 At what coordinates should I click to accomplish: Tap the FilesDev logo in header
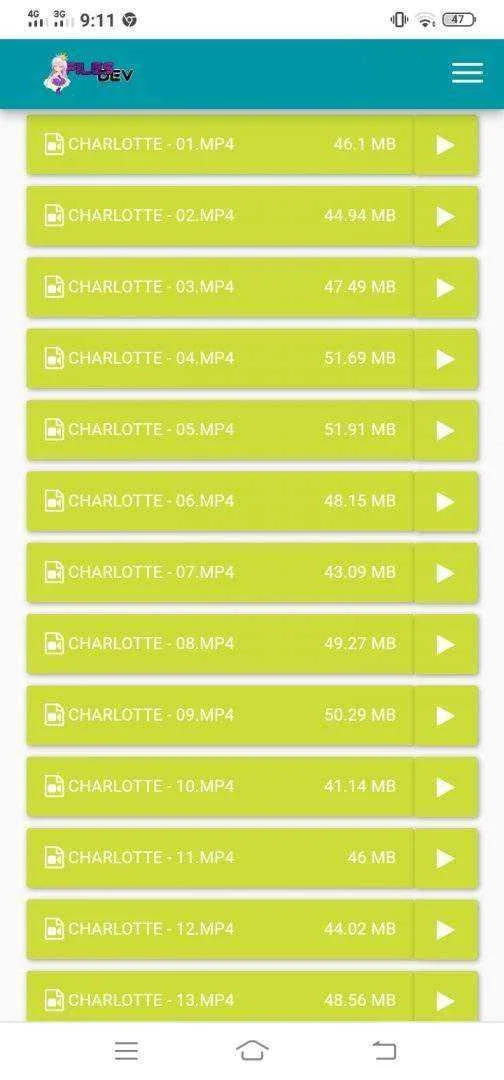coord(88,73)
